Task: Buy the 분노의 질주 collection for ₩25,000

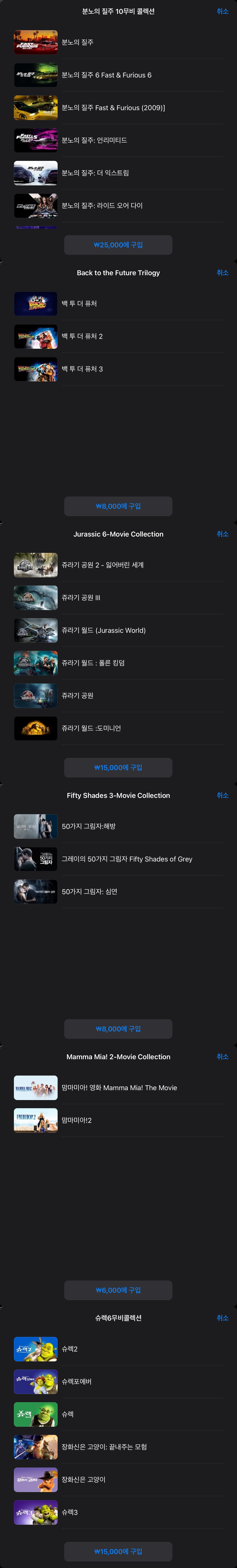Action: 118,245
